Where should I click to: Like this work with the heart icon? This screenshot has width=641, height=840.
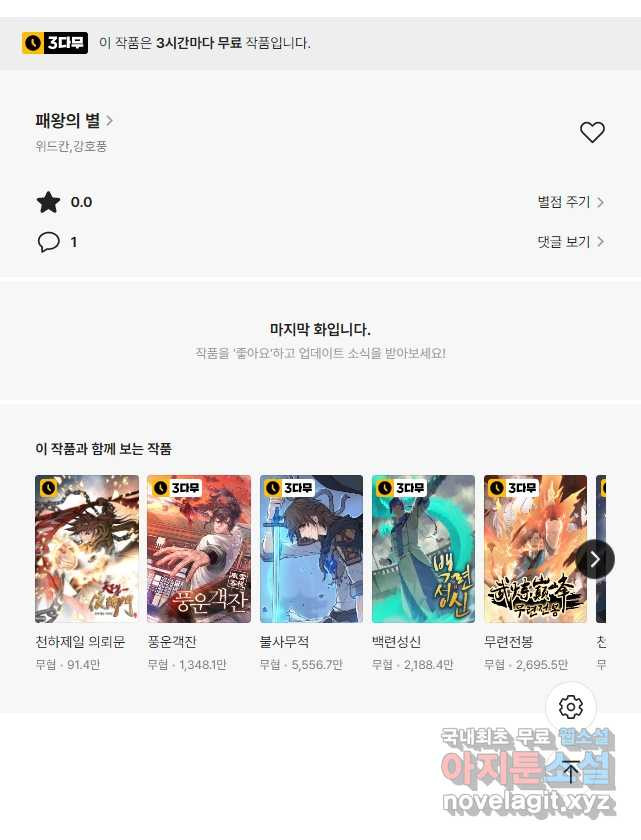tap(592, 132)
